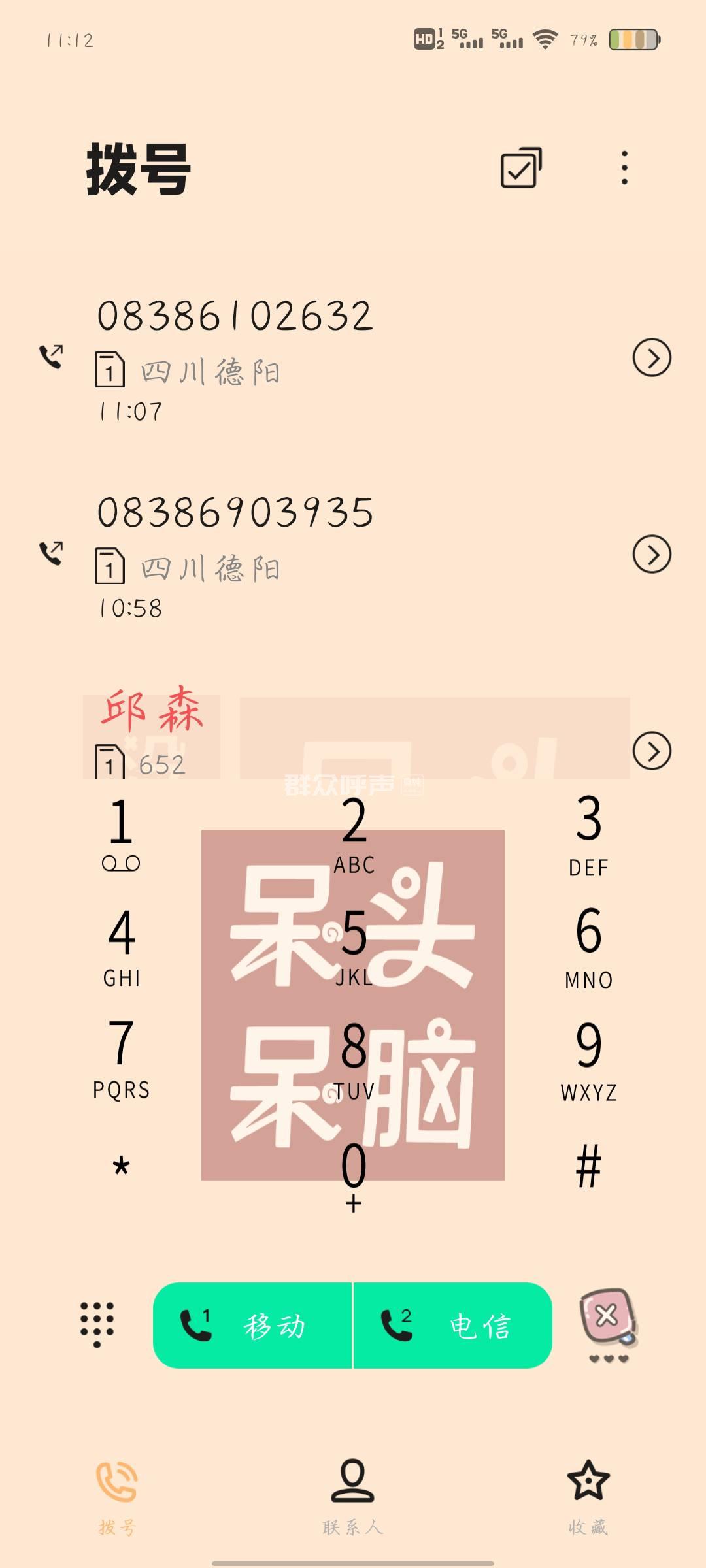This screenshot has height=1568, width=706.
Task: Open the three-dot overflow menu
Action: click(624, 168)
